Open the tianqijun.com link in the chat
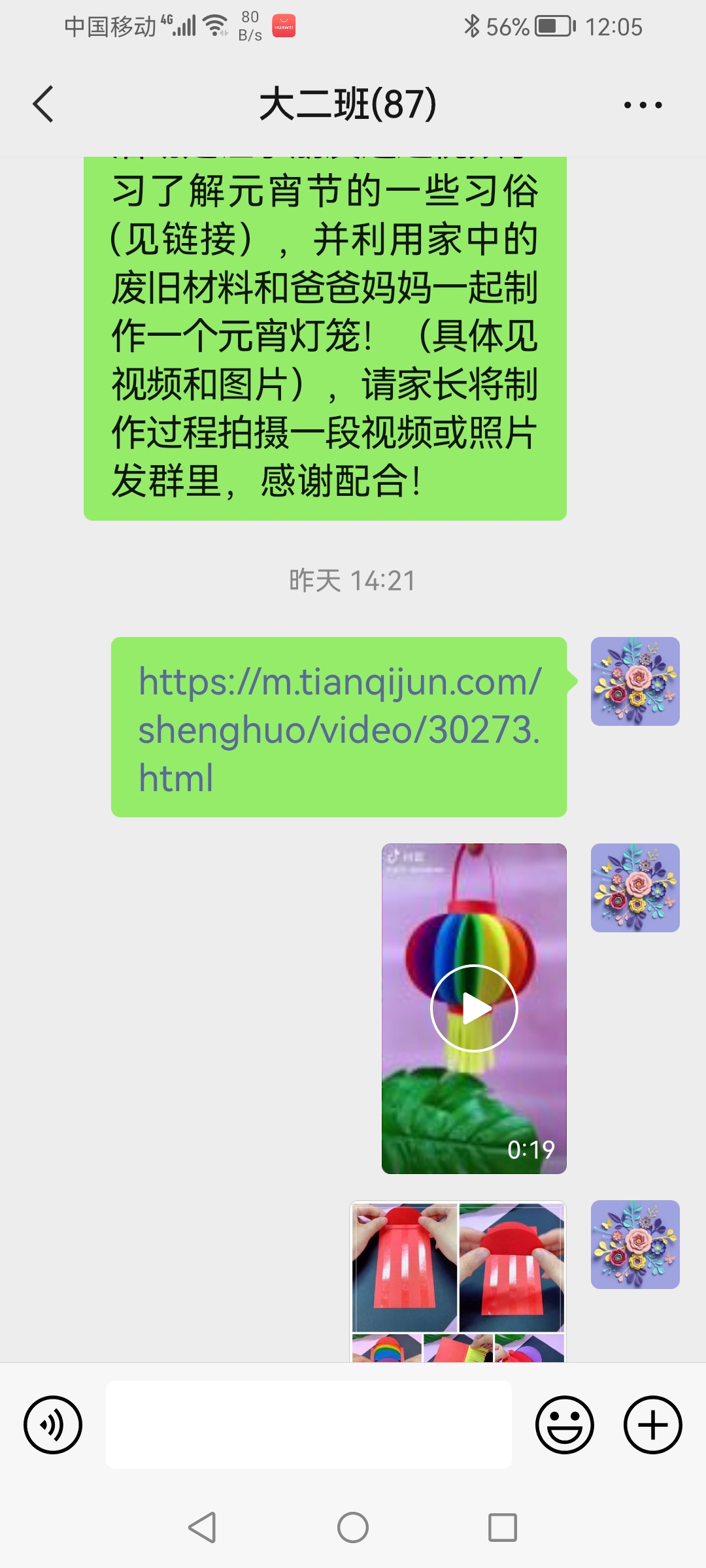This screenshot has width=706, height=1568. pyautogui.click(x=339, y=728)
